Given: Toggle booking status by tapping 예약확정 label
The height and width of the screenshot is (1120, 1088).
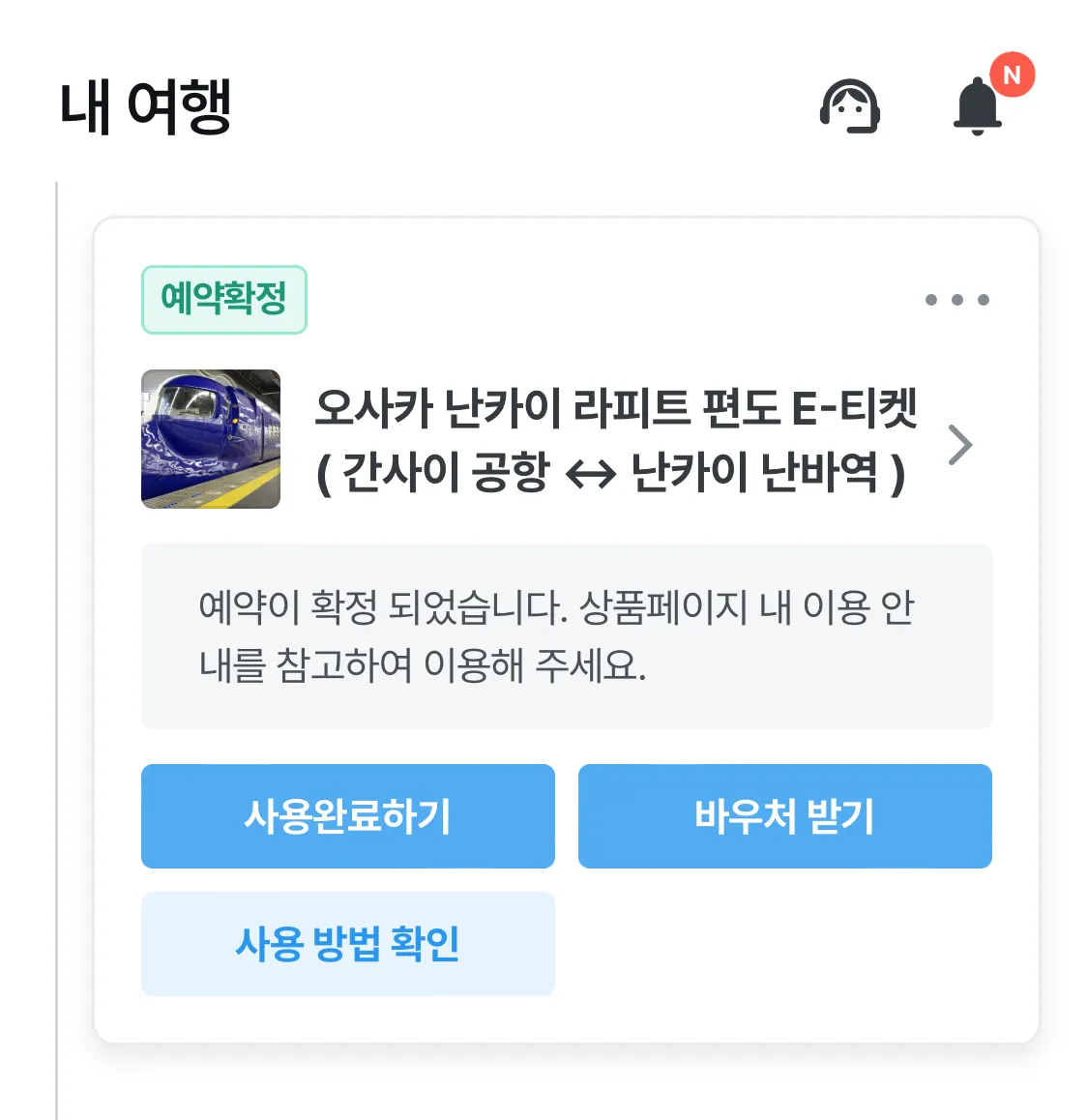Looking at the screenshot, I should 223,299.
